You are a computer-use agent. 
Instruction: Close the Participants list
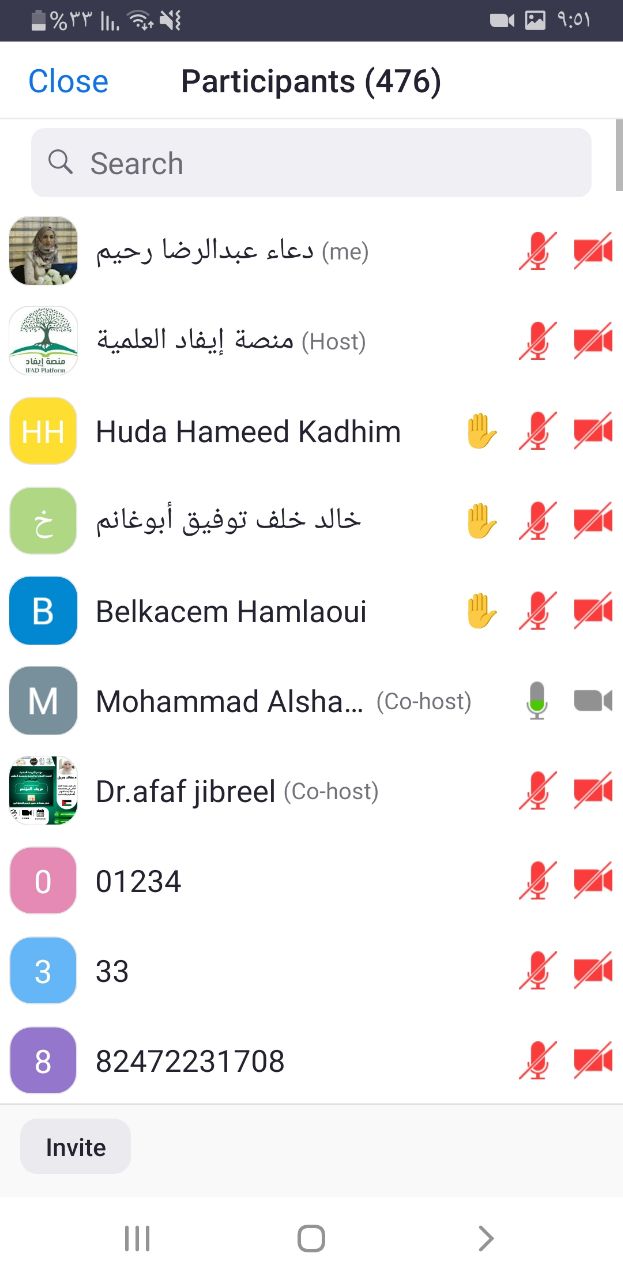(68, 81)
